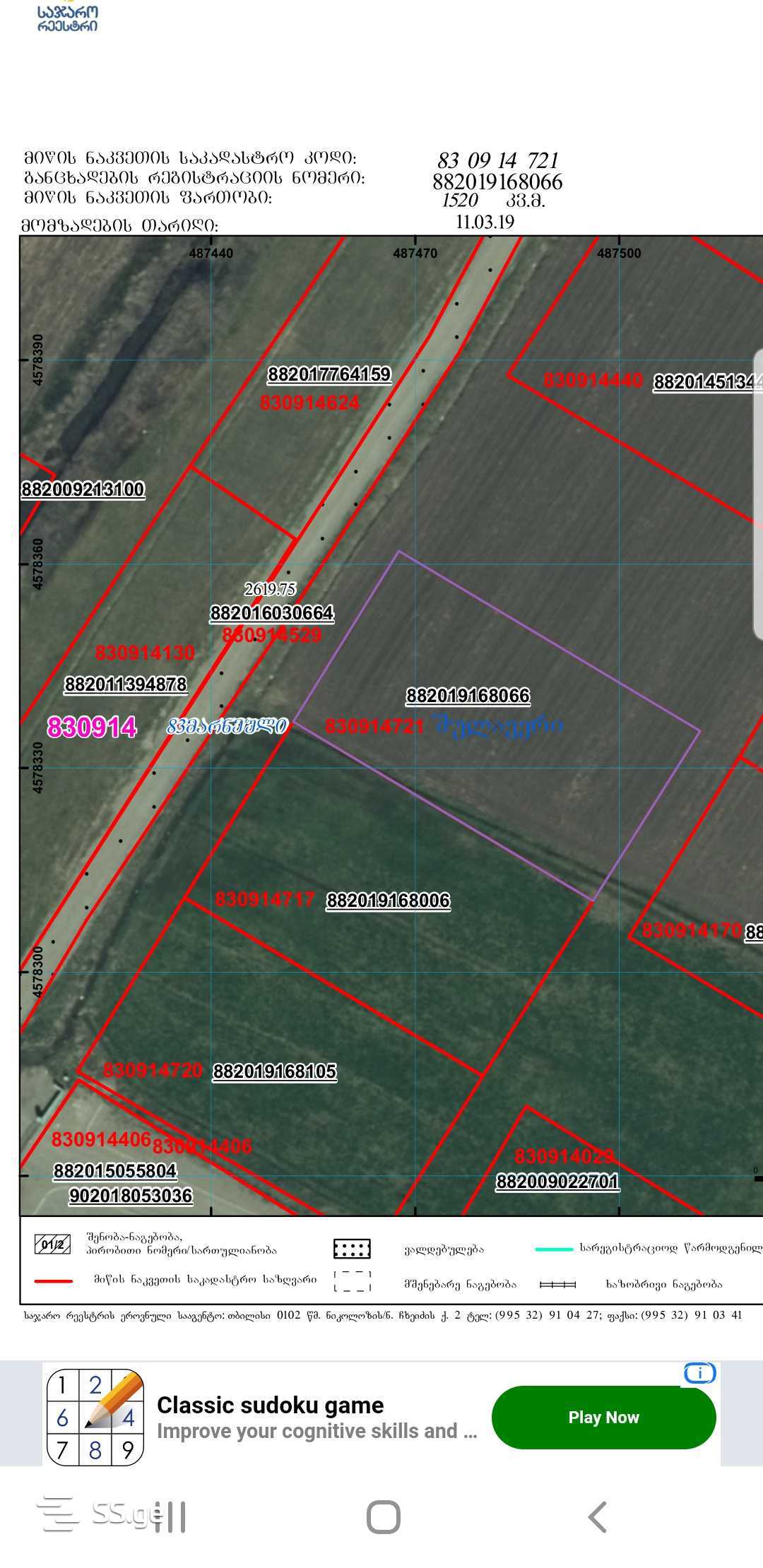Image resolution: width=763 pixels, height=1568 pixels.
Task: Open the recent apps view
Action: click(x=170, y=1516)
